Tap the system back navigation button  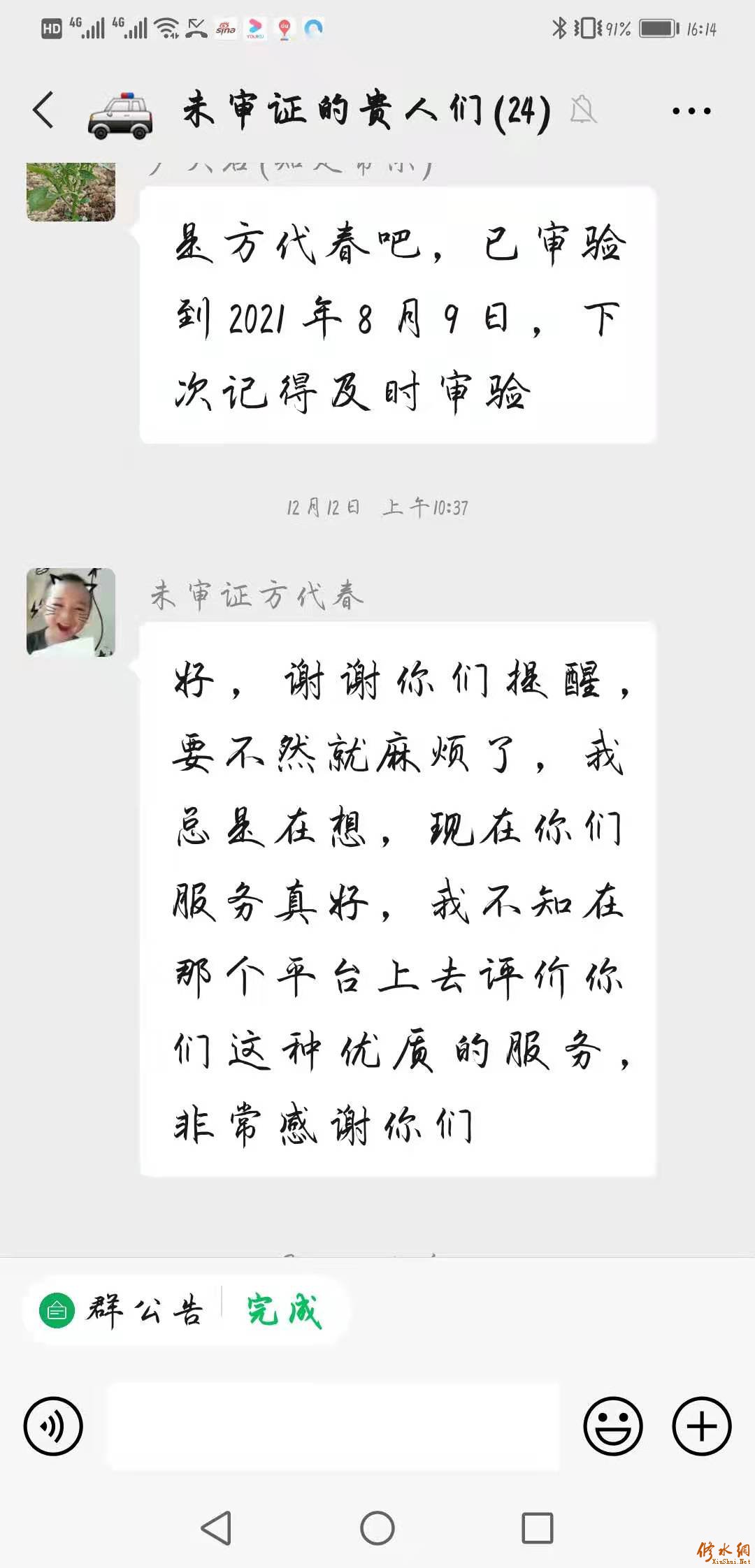[216, 1528]
